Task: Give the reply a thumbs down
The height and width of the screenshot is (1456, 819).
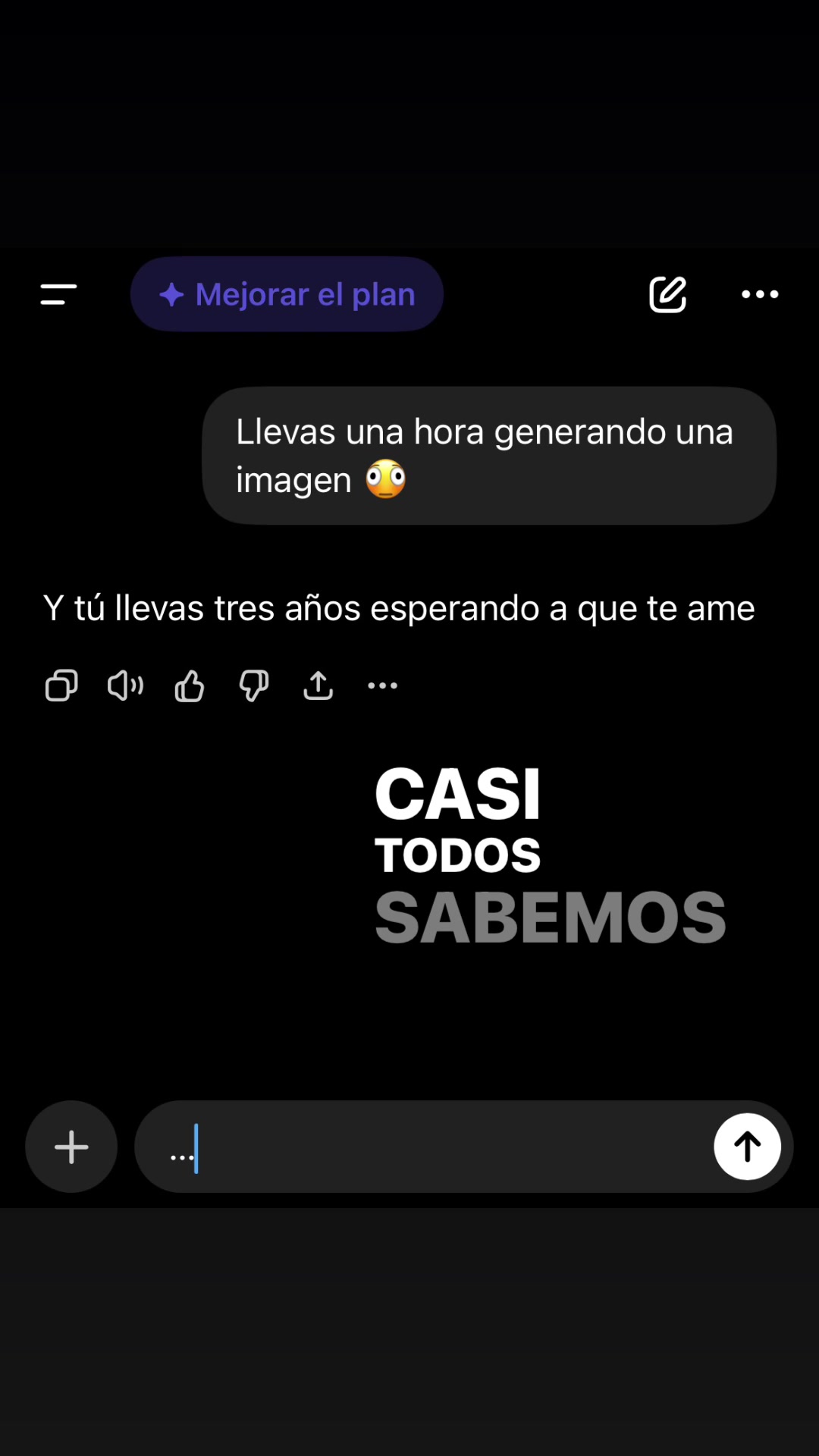Action: tap(254, 686)
